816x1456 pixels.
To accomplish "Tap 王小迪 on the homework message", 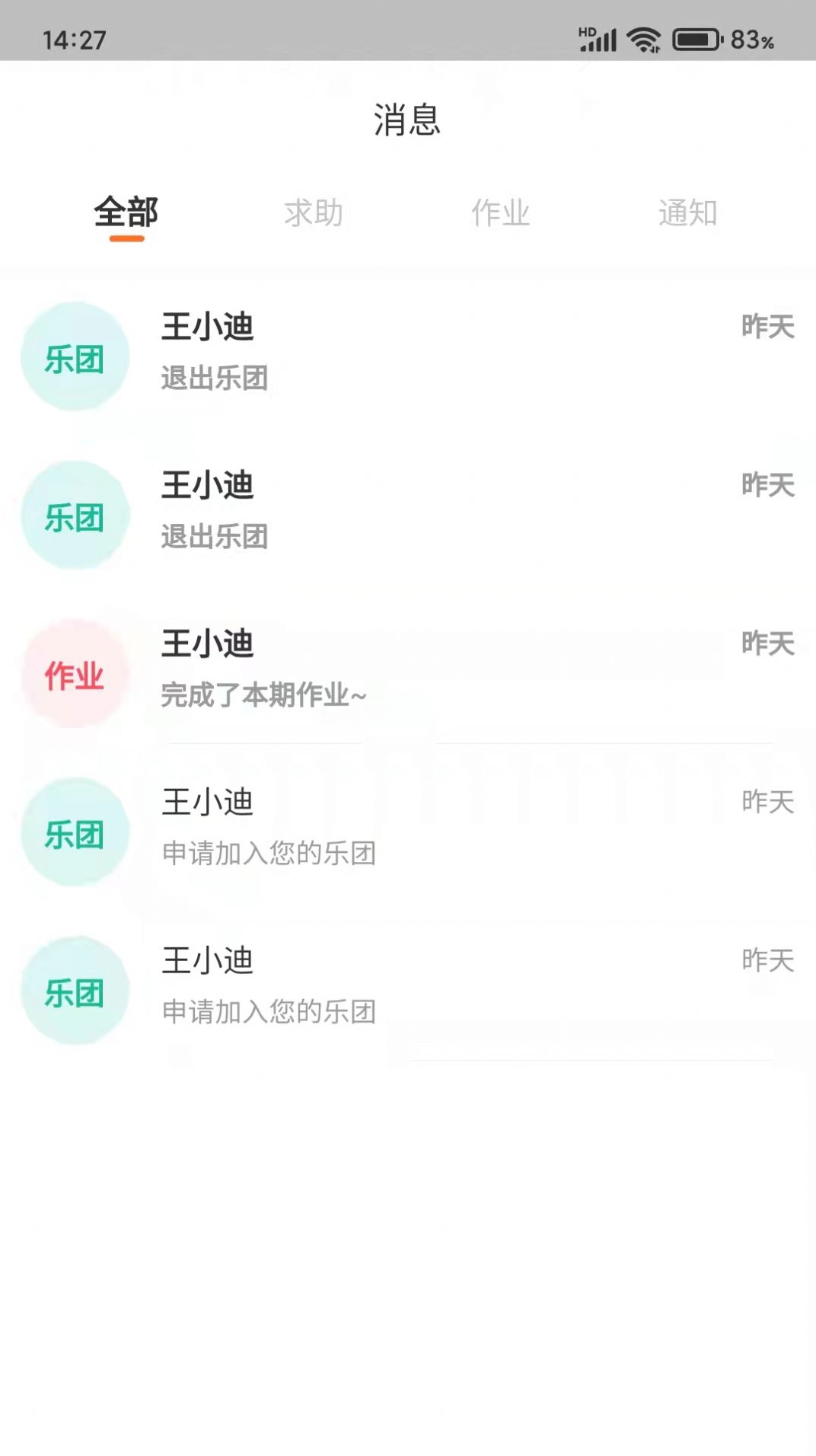I will (207, 642).
